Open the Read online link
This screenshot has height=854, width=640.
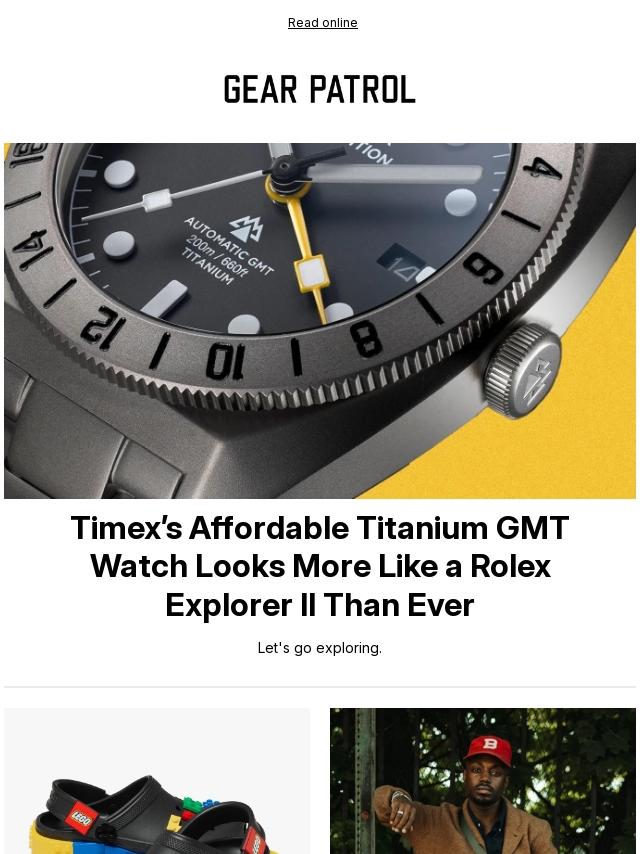pyautogui.click(x=322, y=23)
